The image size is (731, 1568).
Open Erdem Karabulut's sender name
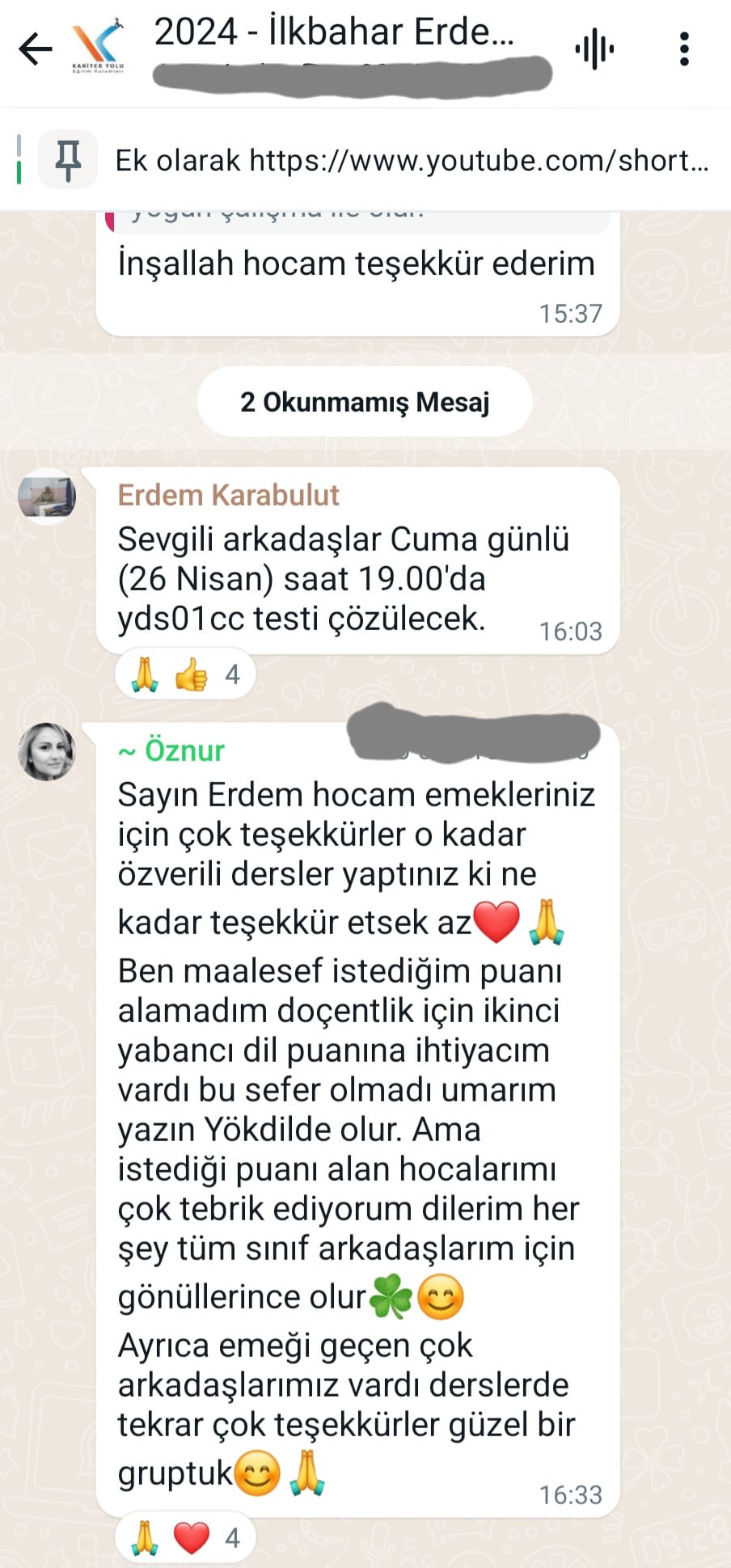coord(228,495)
